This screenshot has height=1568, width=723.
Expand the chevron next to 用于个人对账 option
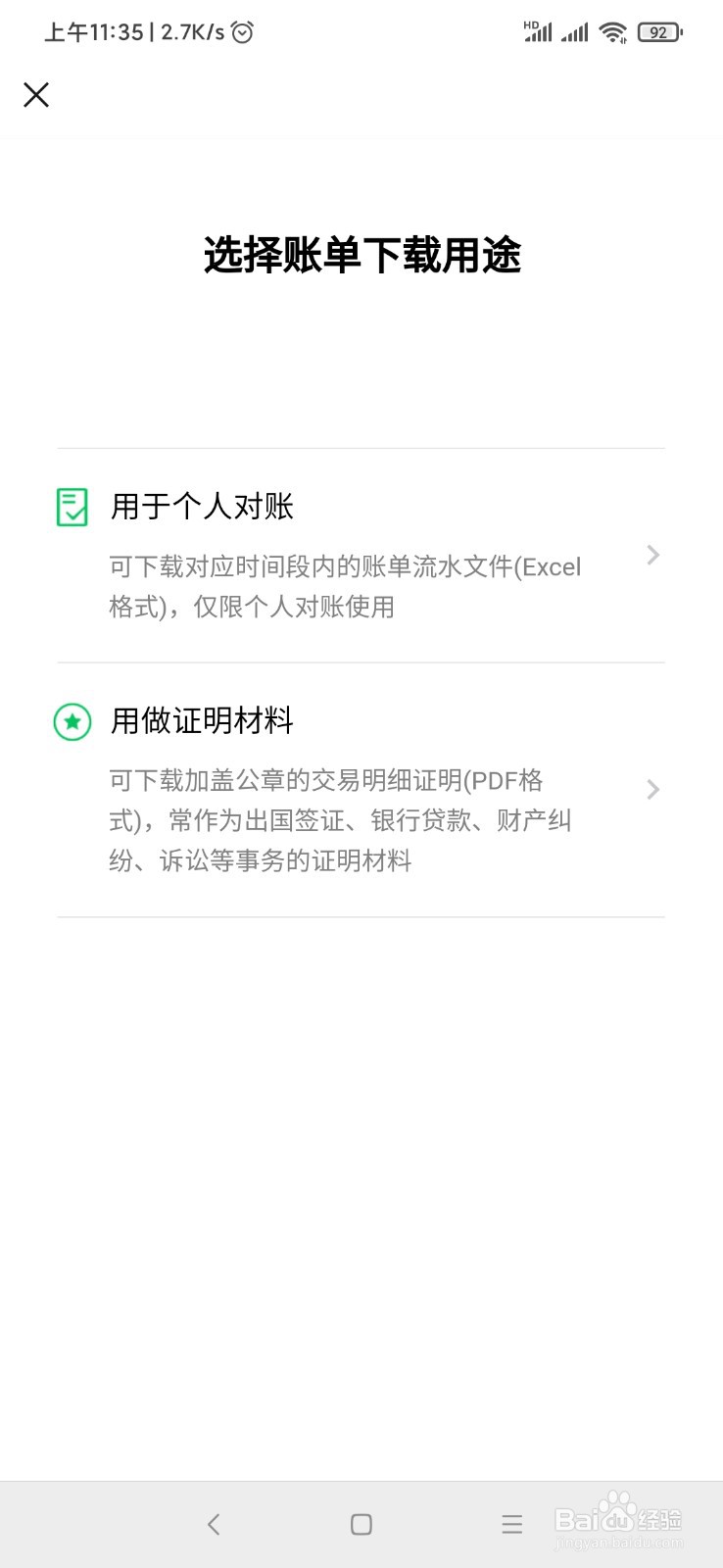652,556
